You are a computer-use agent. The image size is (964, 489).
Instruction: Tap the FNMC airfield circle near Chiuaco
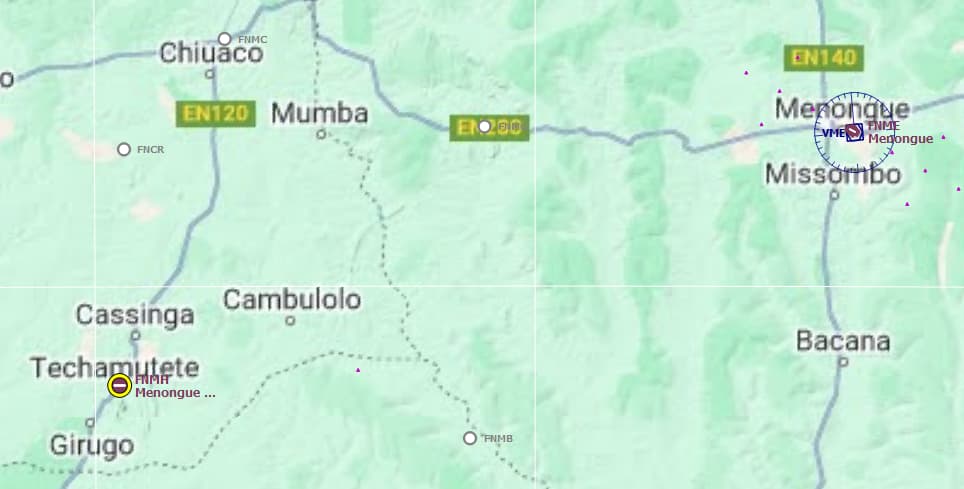[x=225, y=39]
